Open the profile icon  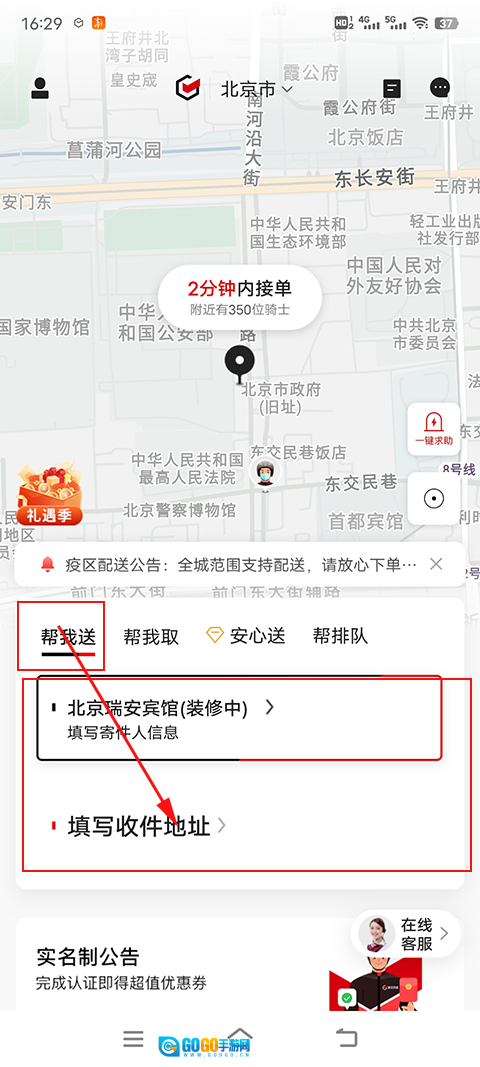[40, 88]
